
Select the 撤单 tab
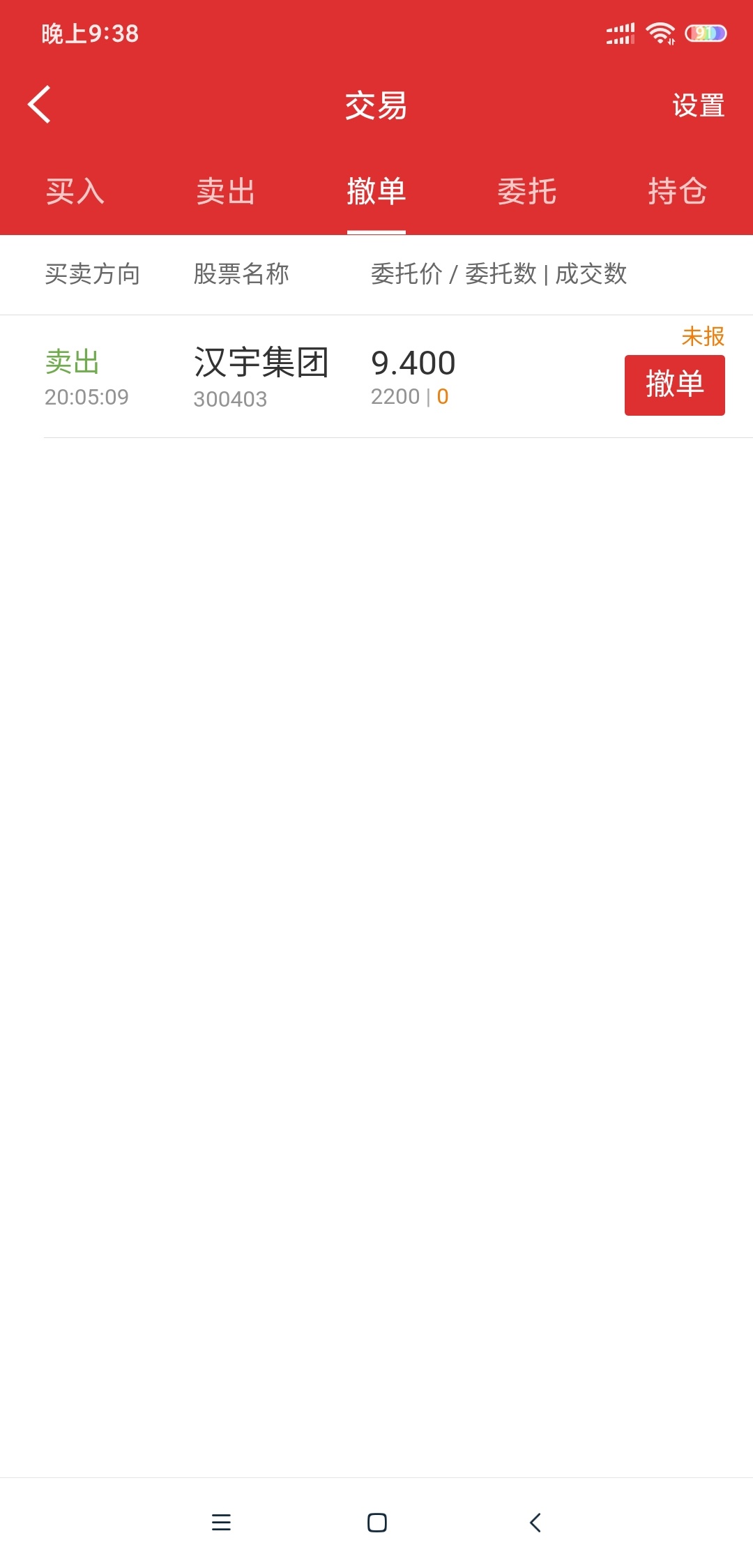click(376, 192)
